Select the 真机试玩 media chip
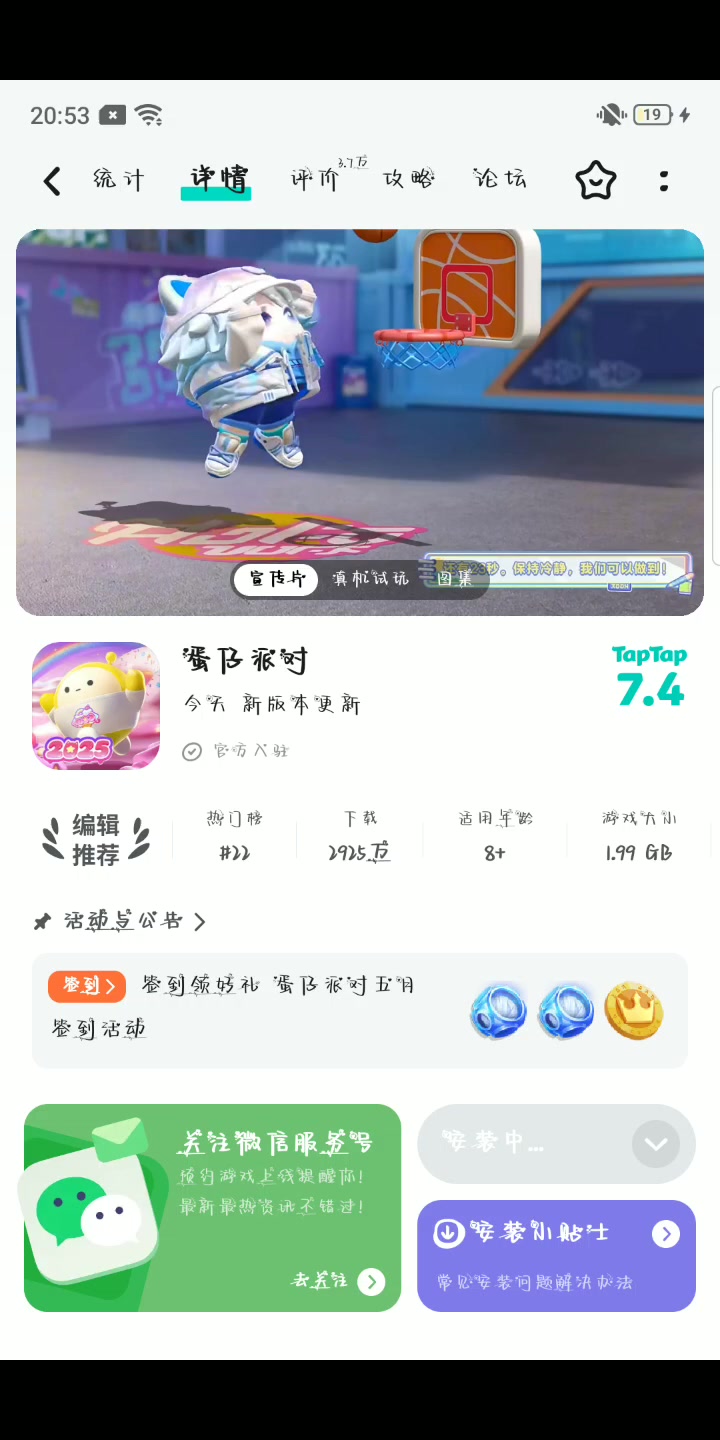The image size is (720, 1440). pyautogui.click(x=370, y=579)
